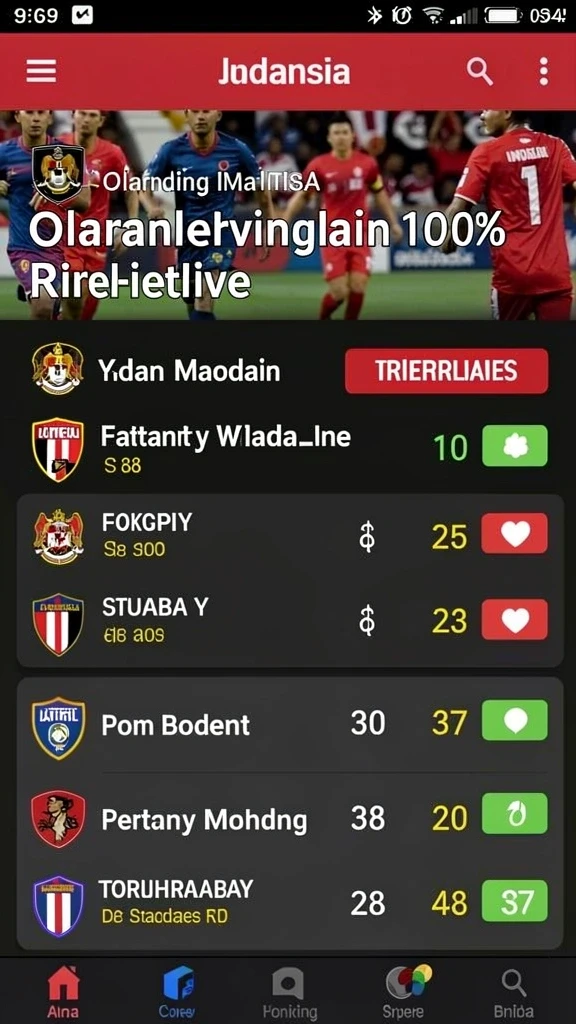Tap the green button on Pertany Mohdng row
This screenshot has height=1024, width=576.
(515, 813)
